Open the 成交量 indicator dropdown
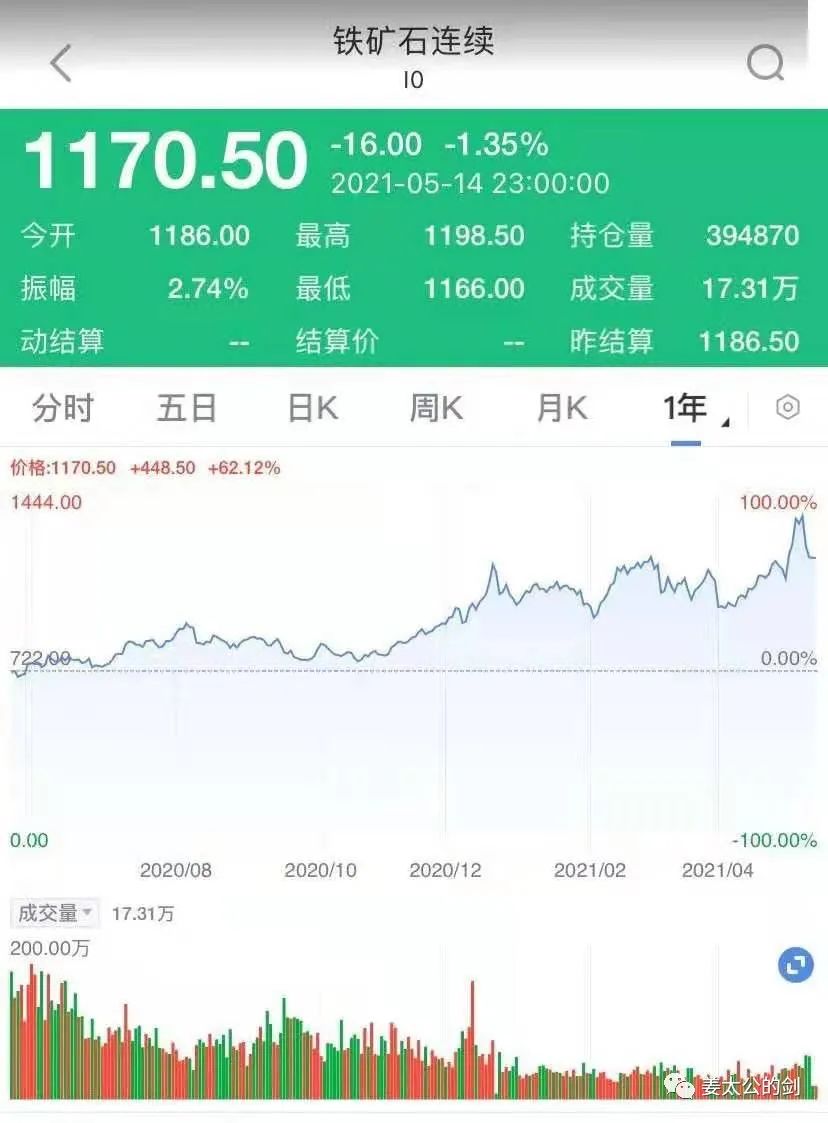Image resolution: width=828 pixels, height=1123 pixels. pyautogui.click(x=53, y=913)
